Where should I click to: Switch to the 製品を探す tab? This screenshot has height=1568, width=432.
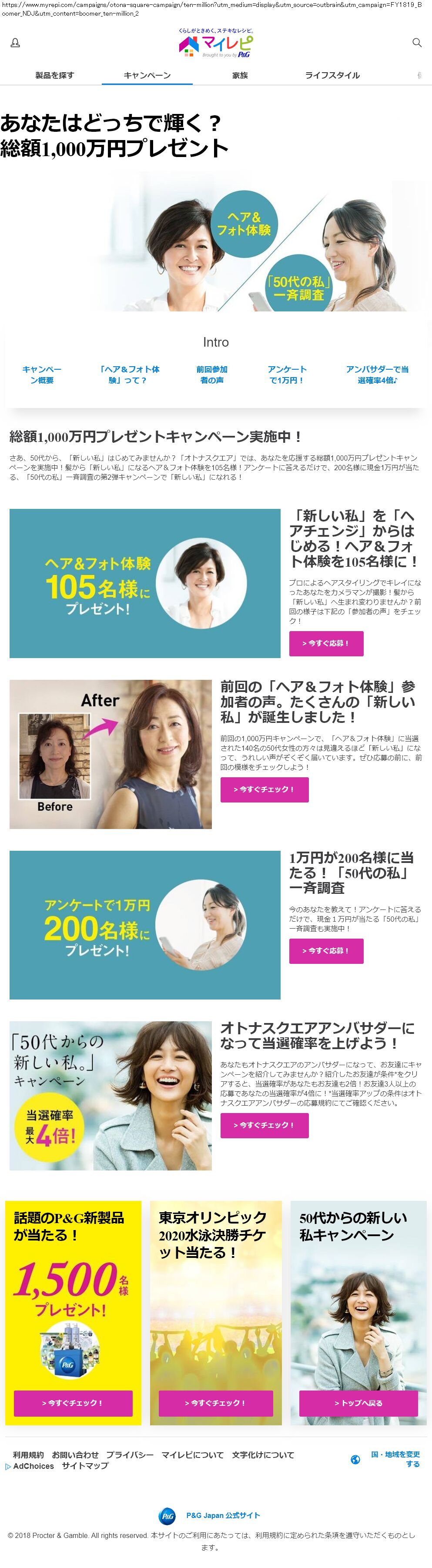coord(55,76)
